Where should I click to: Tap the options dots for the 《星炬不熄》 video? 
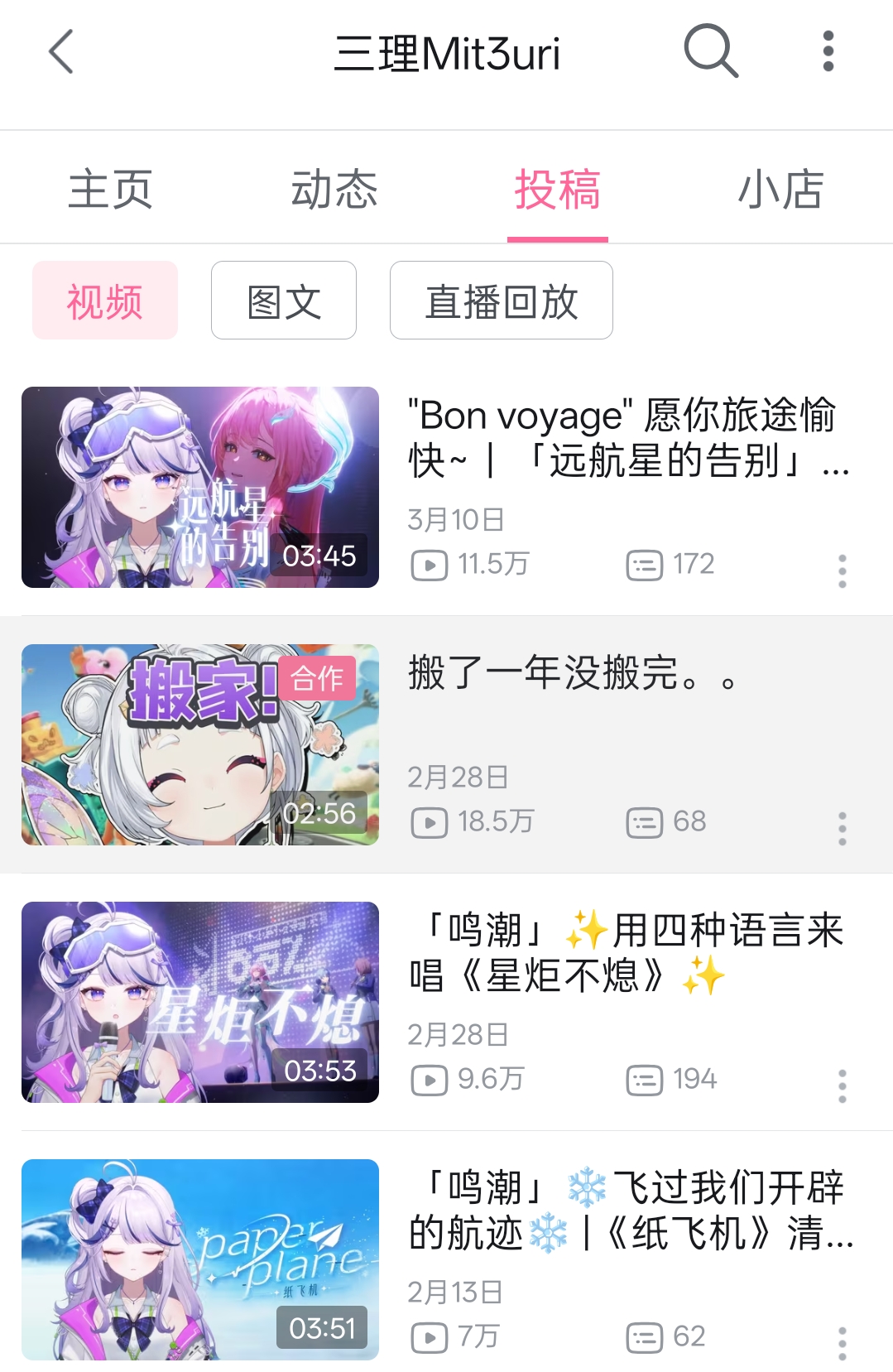[842, 1086]
